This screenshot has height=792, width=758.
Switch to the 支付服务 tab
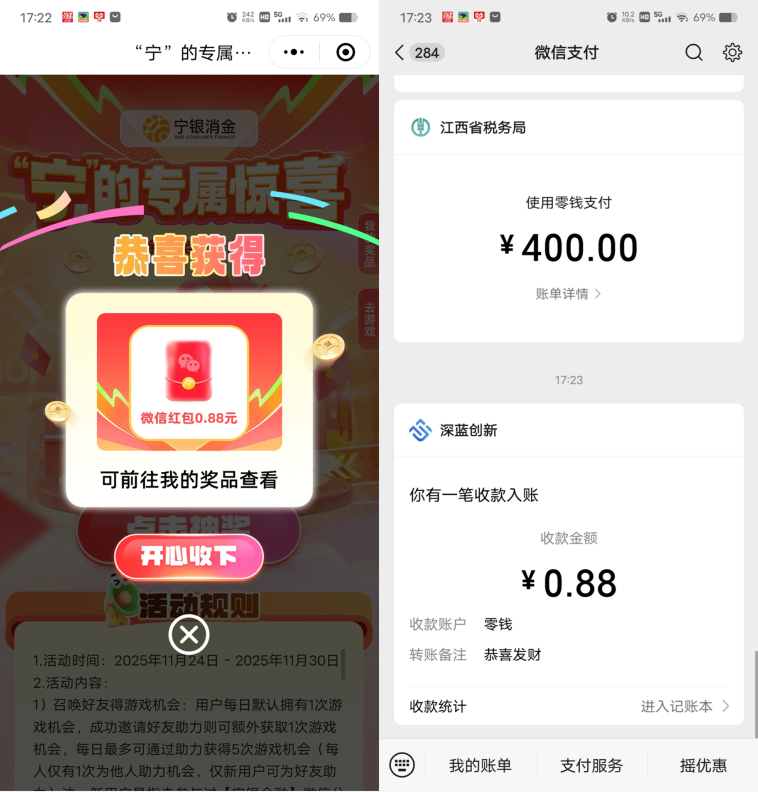591,764
